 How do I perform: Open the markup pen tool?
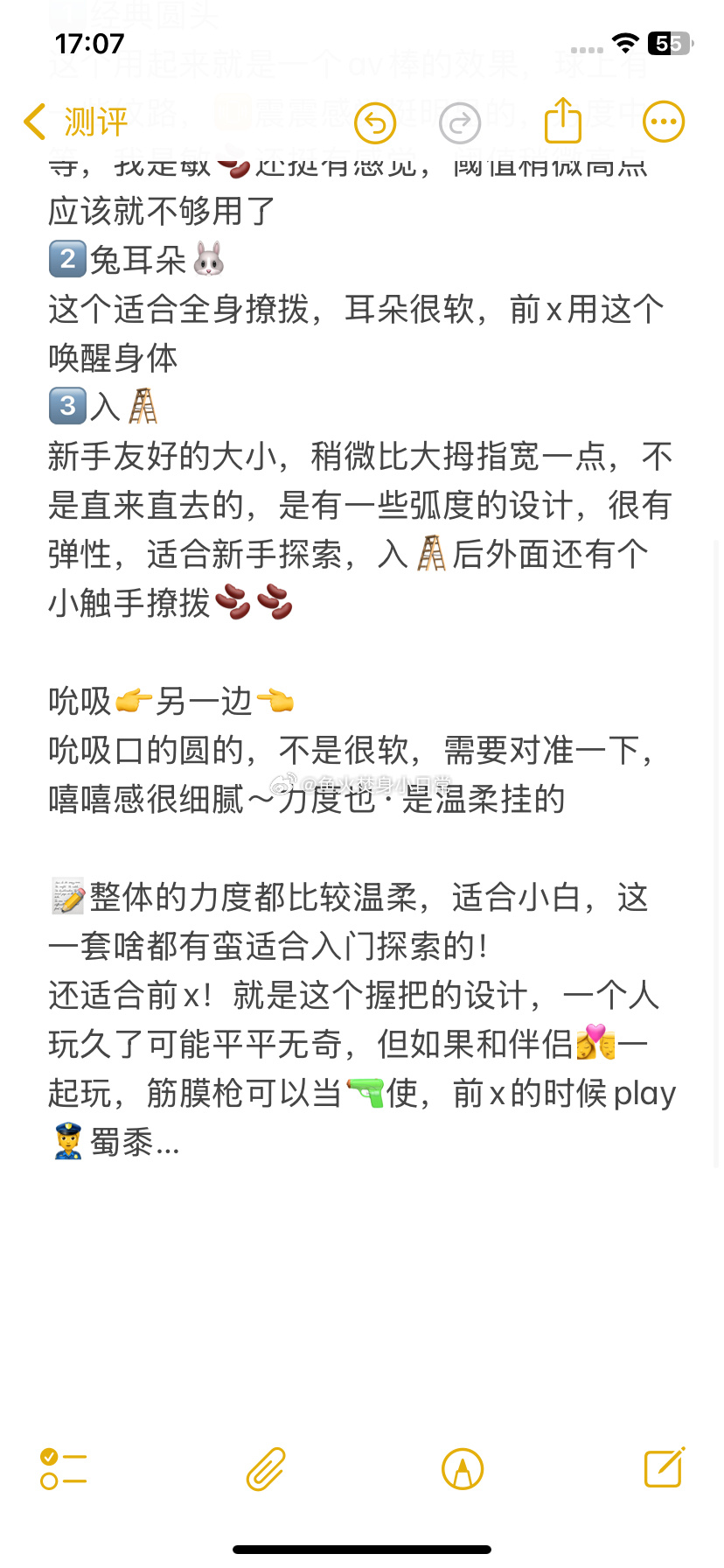pos(463,1469)
